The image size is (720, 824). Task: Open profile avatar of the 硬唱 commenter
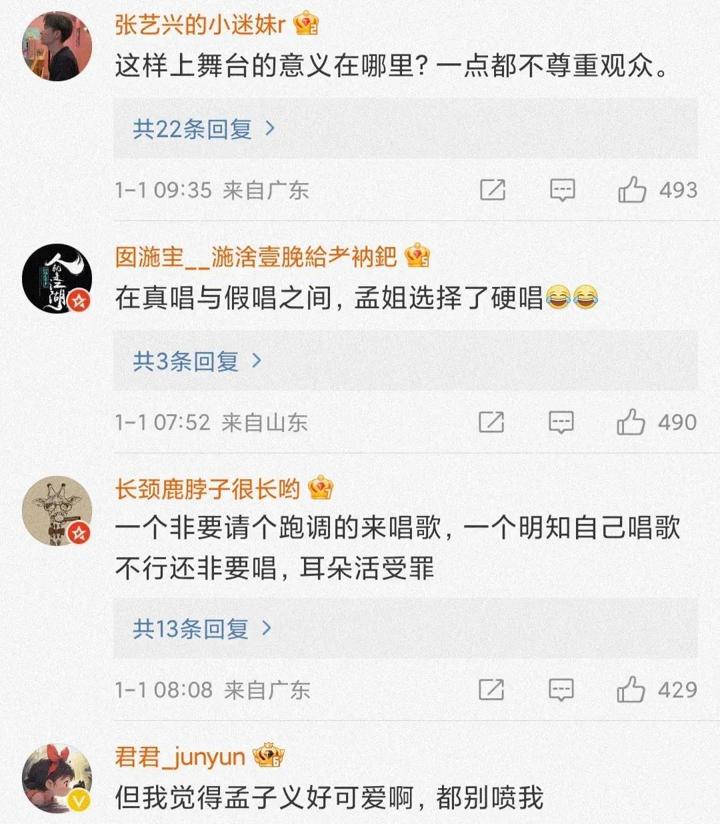[x=57, y=277]
